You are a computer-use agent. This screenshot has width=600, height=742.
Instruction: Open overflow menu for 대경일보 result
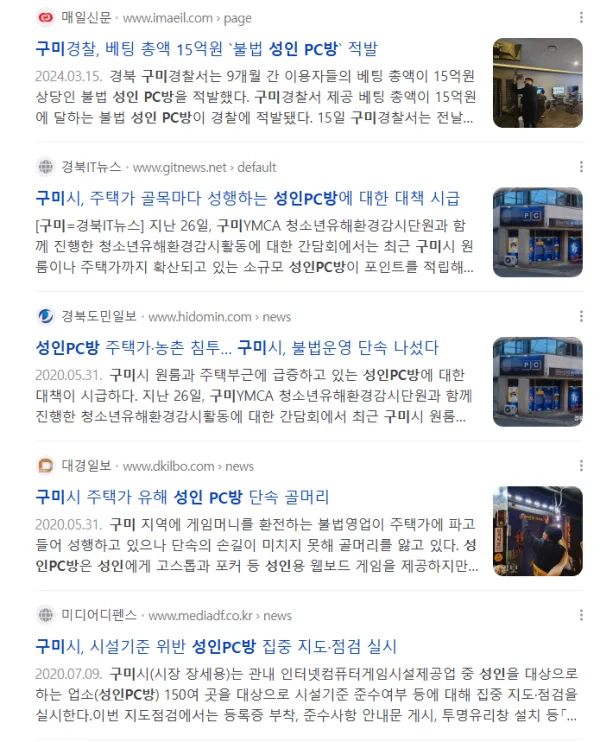point(582,466)
